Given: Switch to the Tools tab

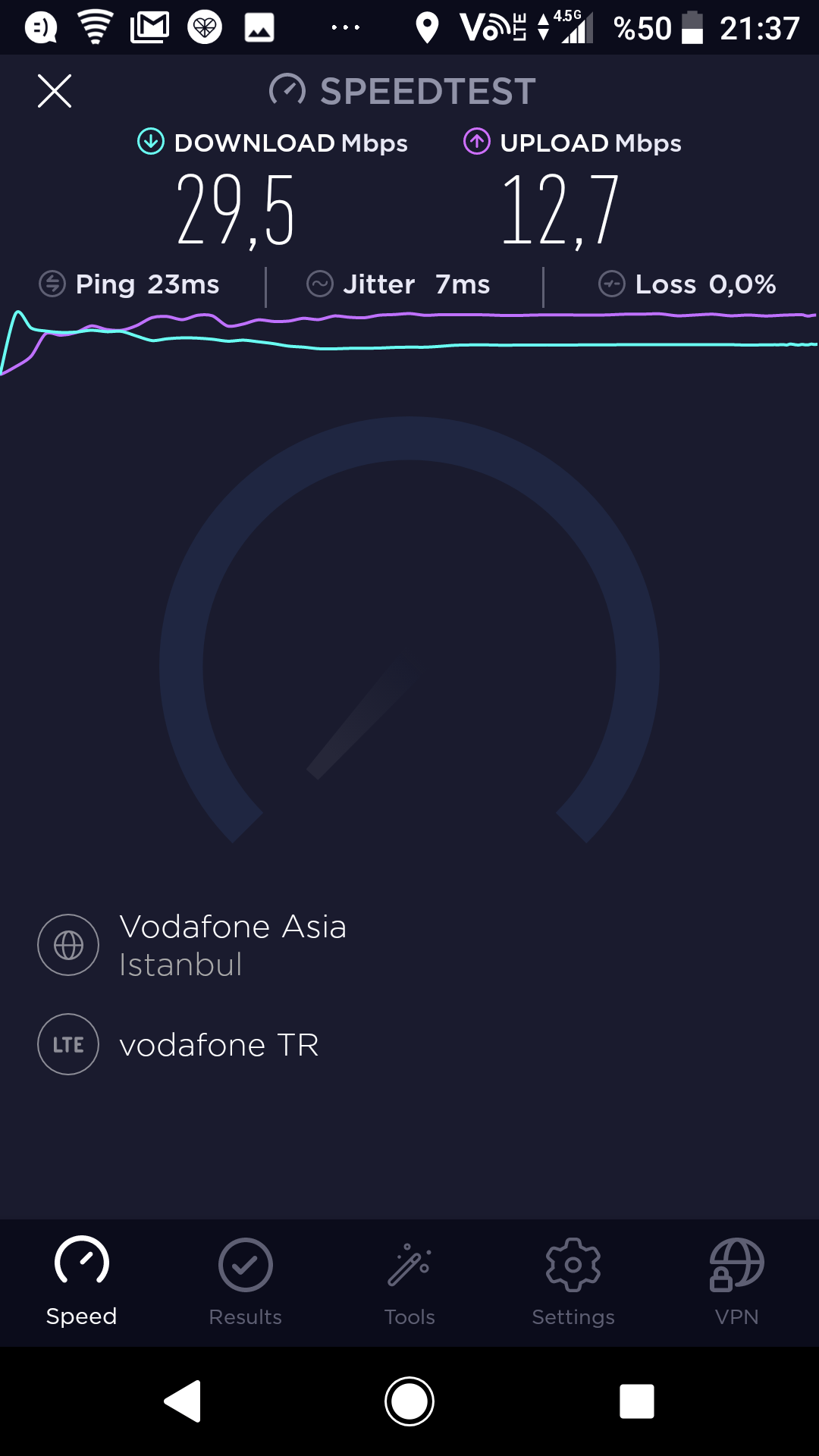Looking at the screenshot, I should coord(409,1282).
